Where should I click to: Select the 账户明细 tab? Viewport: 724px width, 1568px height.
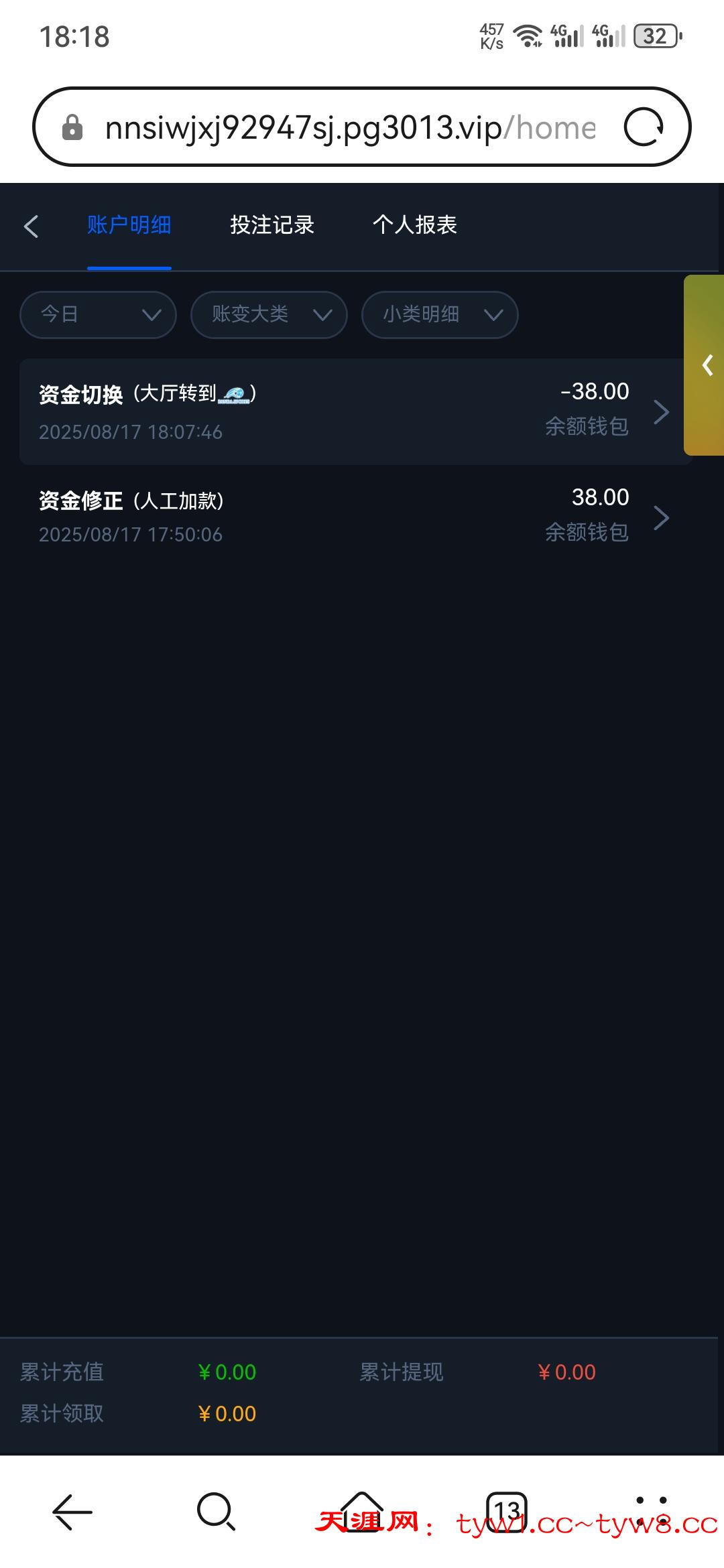(129, 225)
